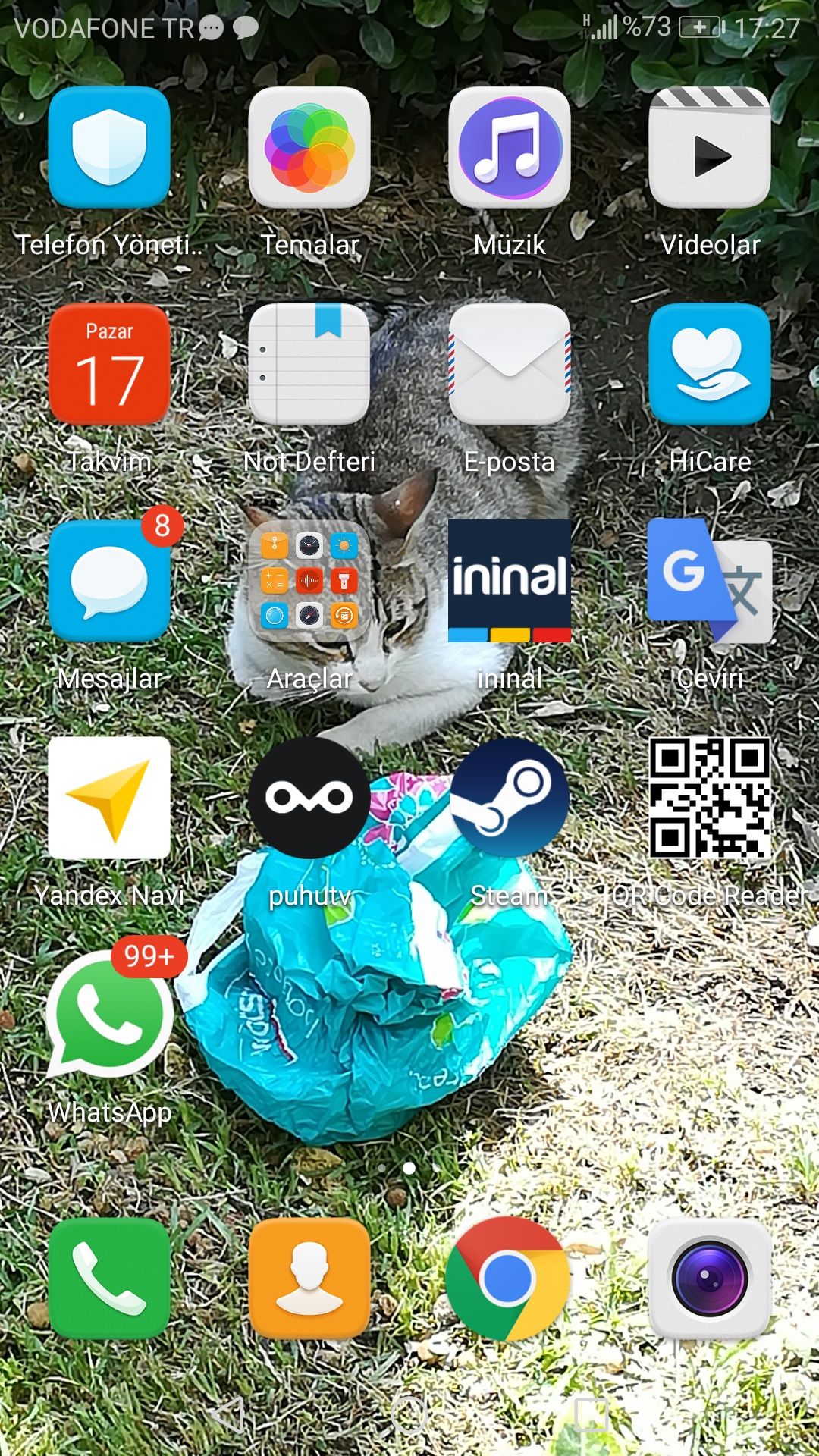Launch the ininal app

(510, 582)
